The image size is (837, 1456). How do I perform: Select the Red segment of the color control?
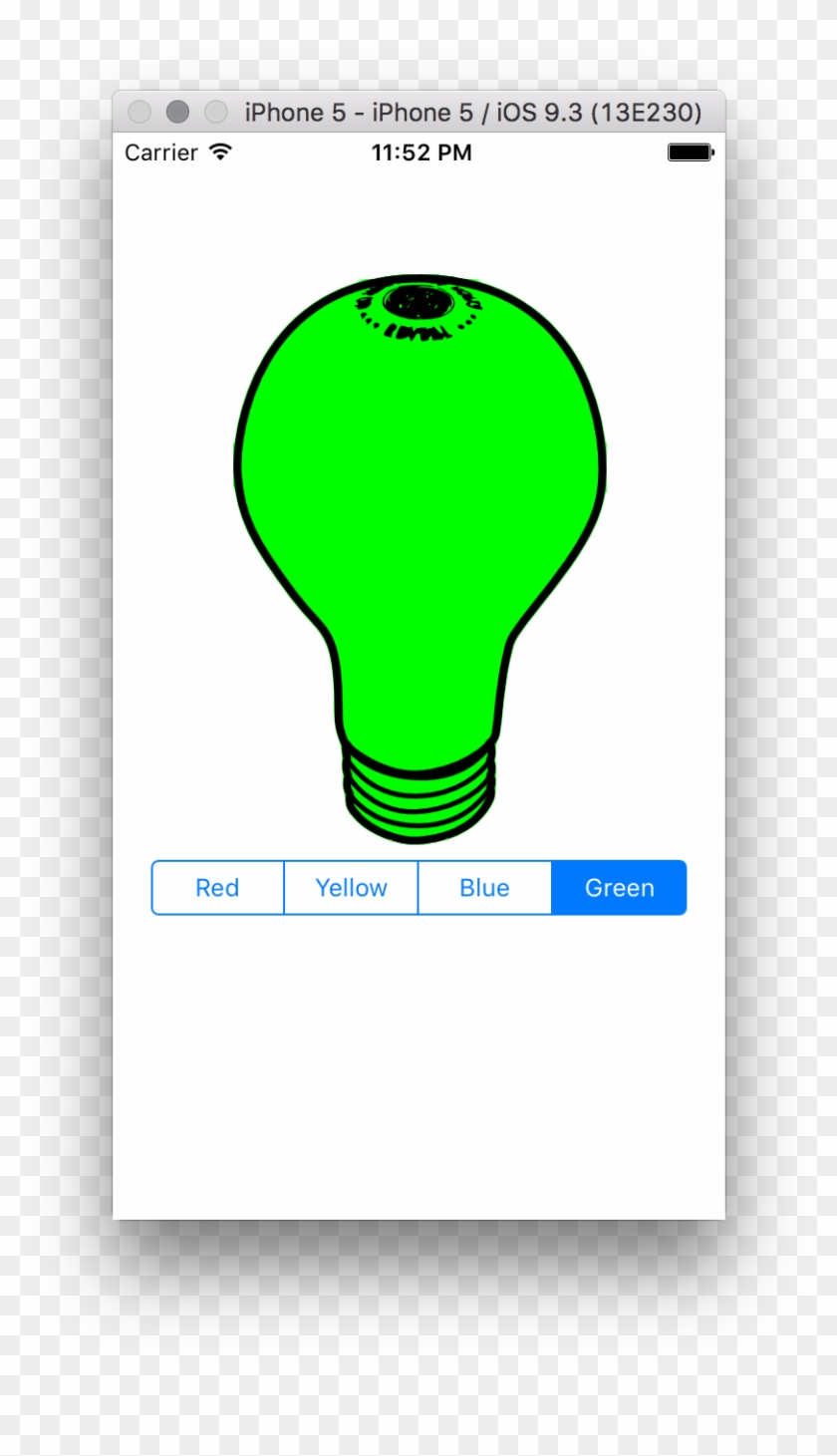click(x=216, y=887)
